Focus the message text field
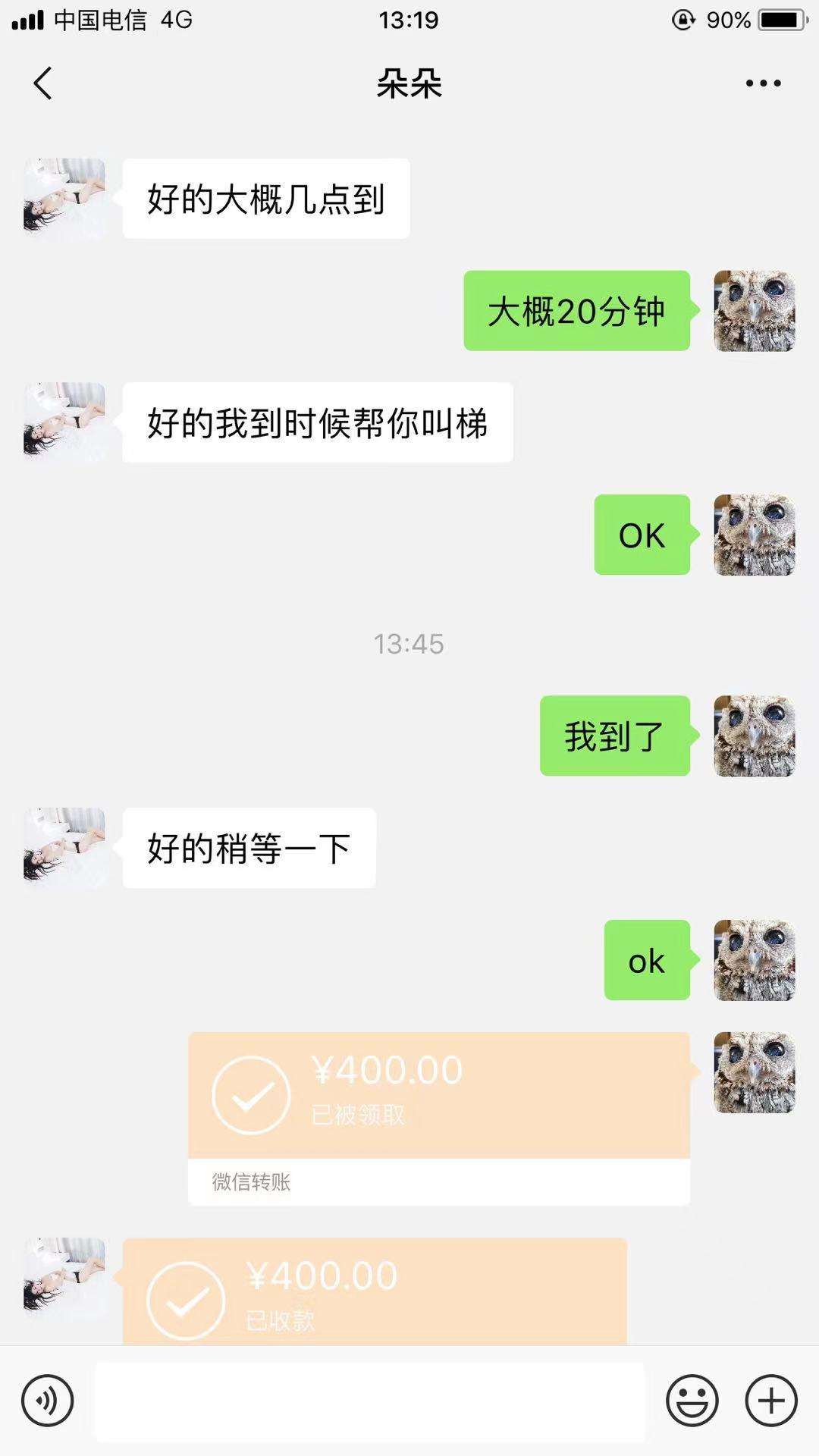 369,1401
